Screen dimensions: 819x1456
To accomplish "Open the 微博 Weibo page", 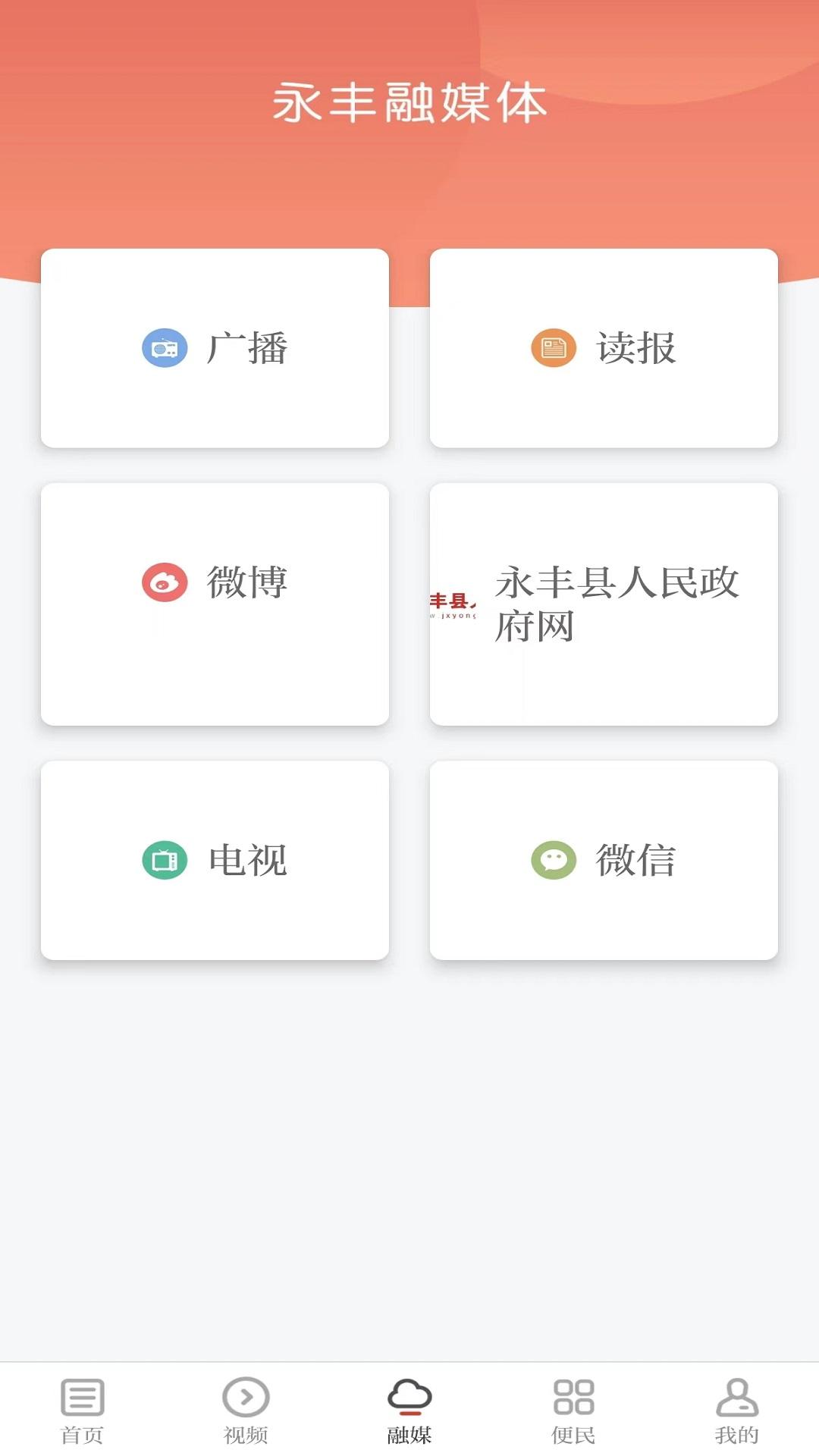I will coord(215,603).
